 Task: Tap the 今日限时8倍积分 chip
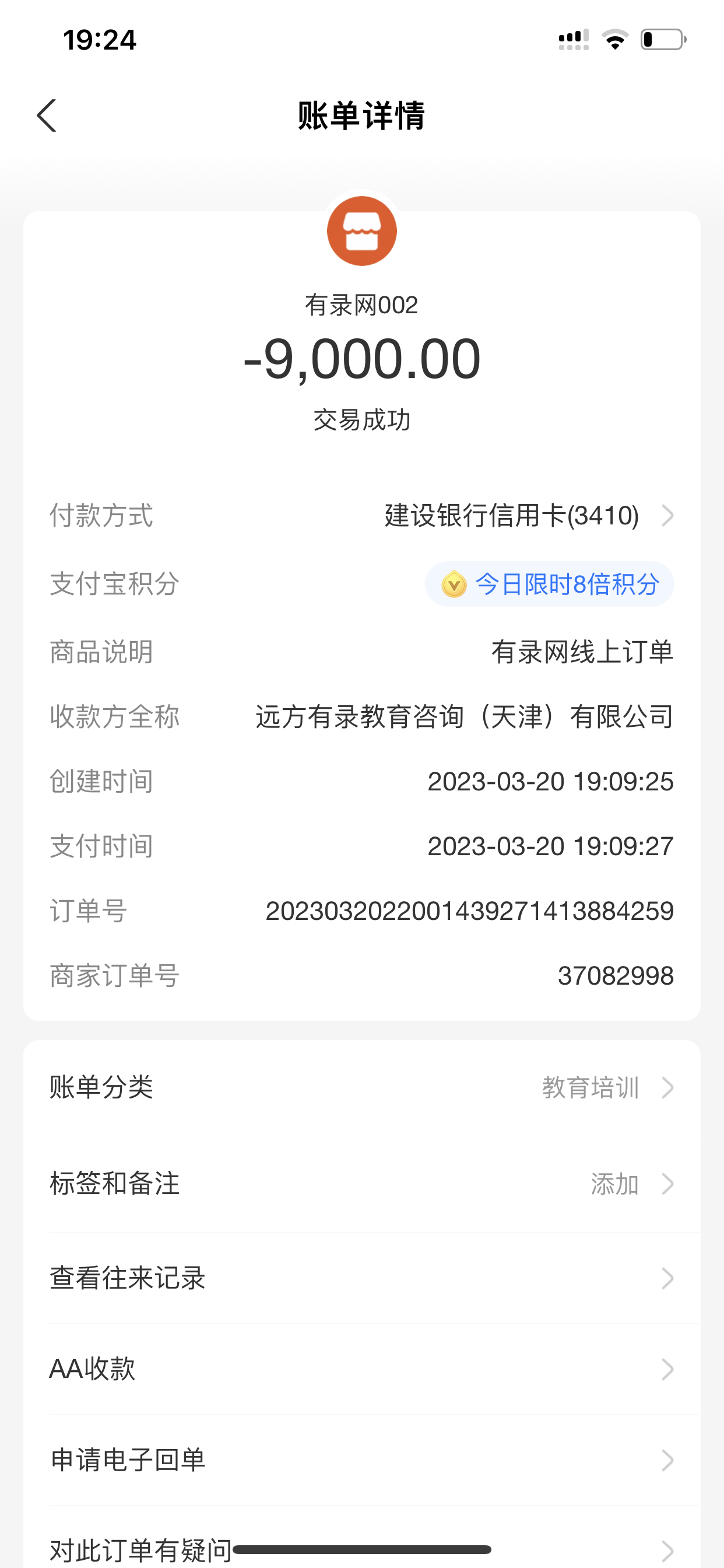coord(549,584)
